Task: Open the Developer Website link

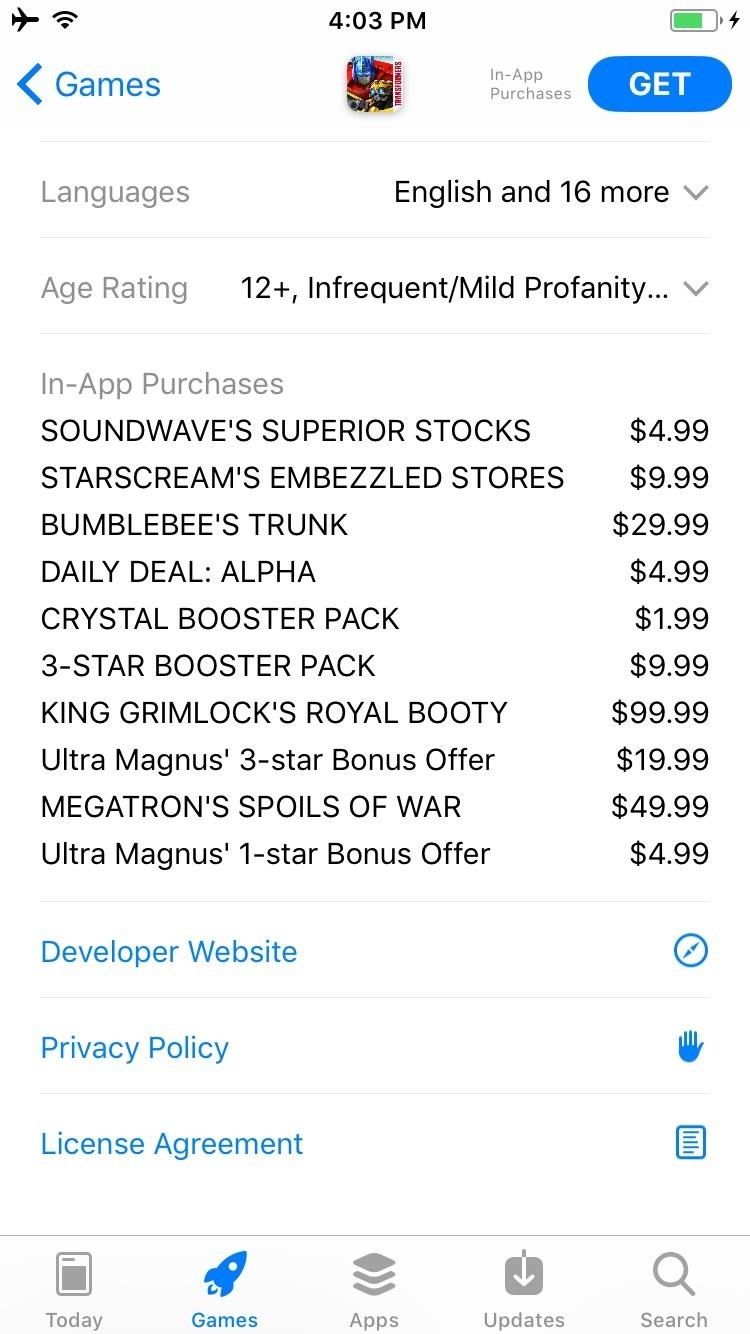Action: pos(169,951)
